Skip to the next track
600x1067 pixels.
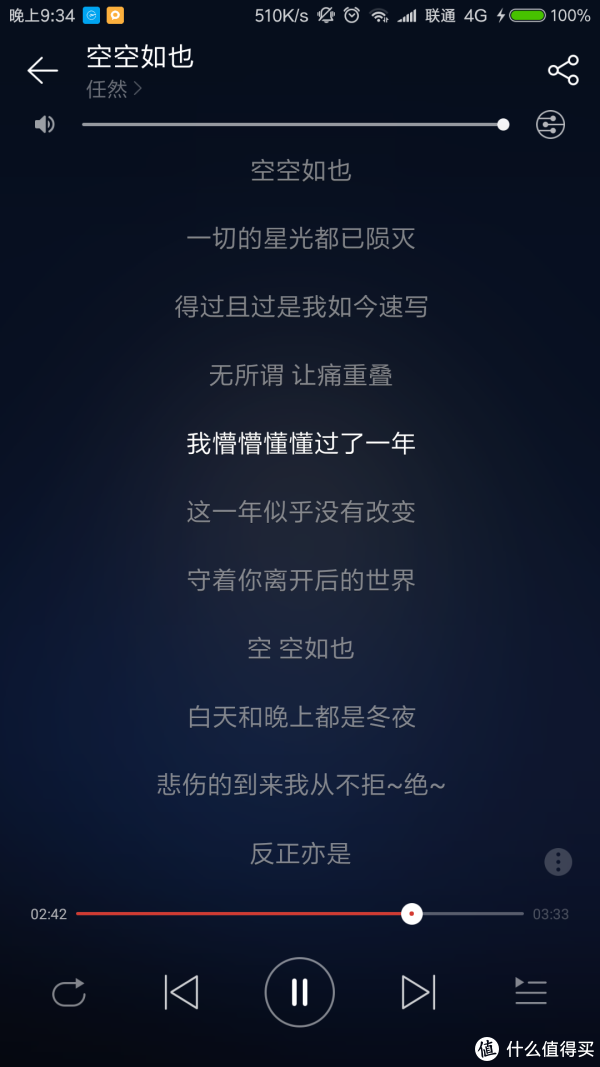[x=418, y=992]
